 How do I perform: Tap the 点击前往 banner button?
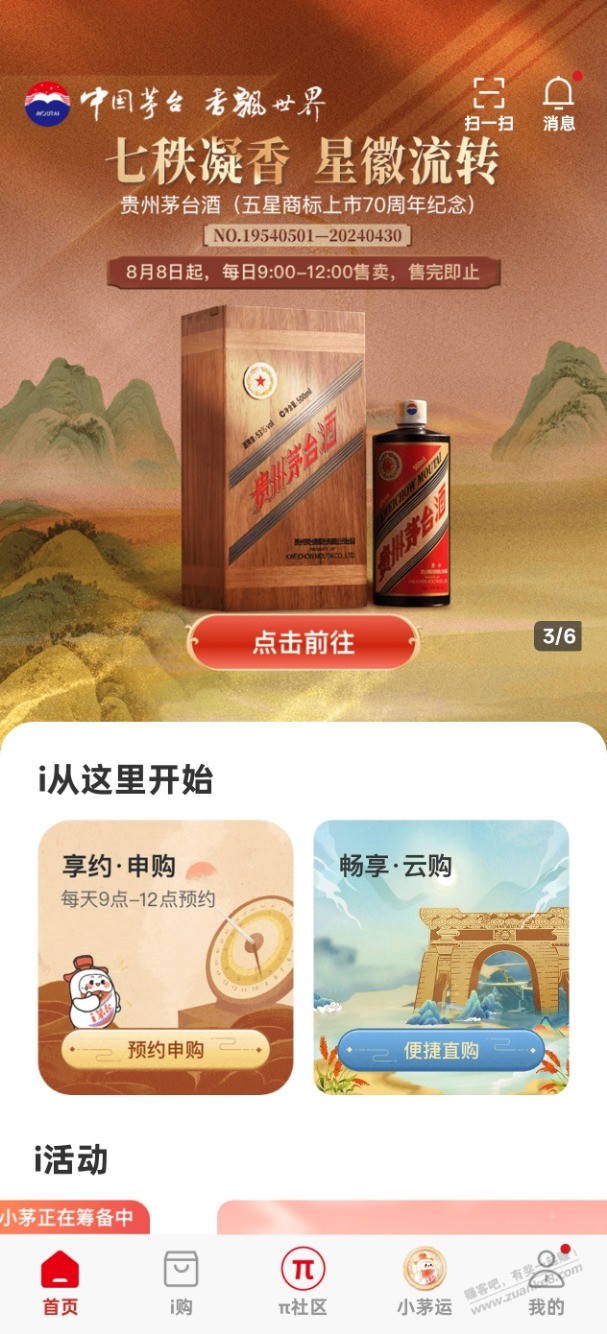303,642
